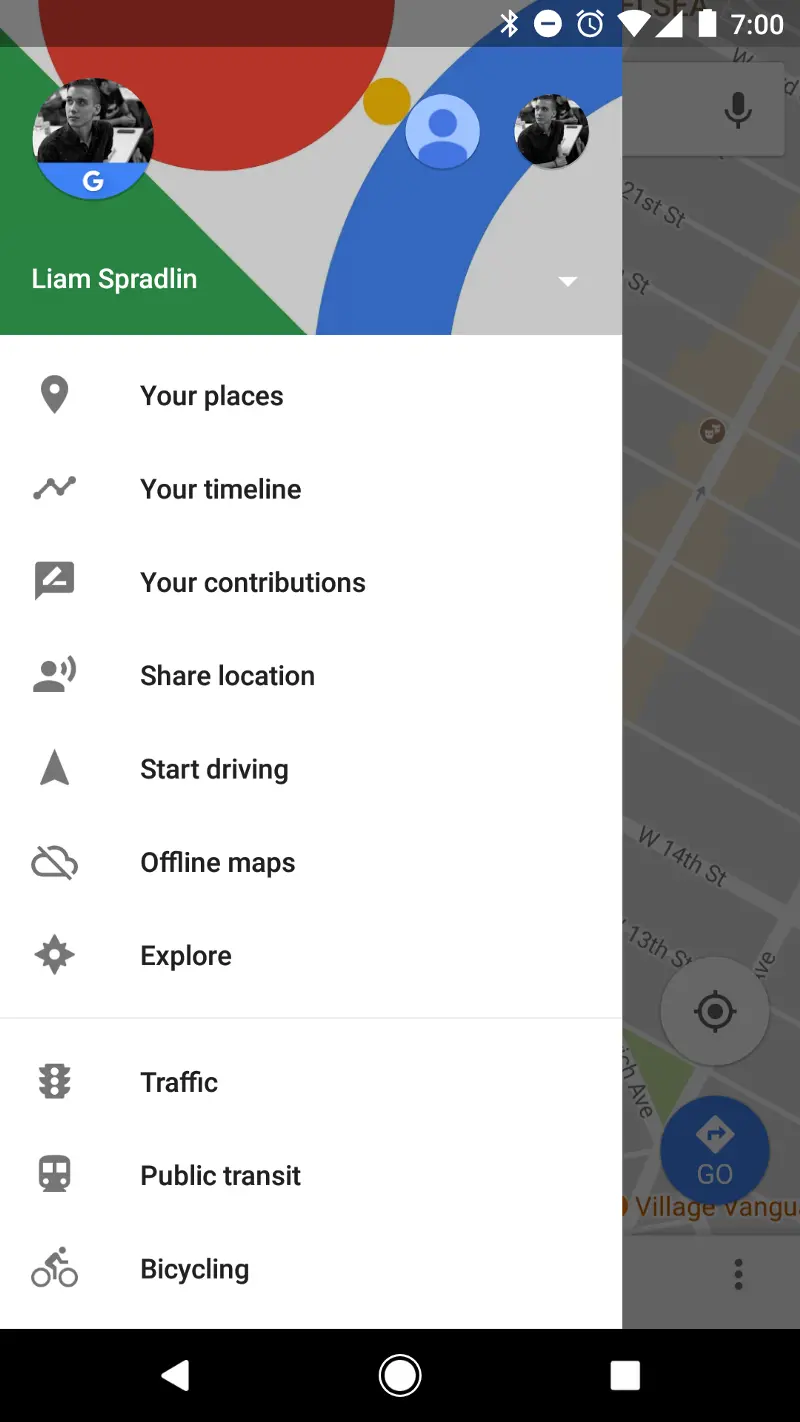This screenshot has height=1422, width=800.
Task: Open Your timeline
Action: pyautogui.click(x=220, y=489)
